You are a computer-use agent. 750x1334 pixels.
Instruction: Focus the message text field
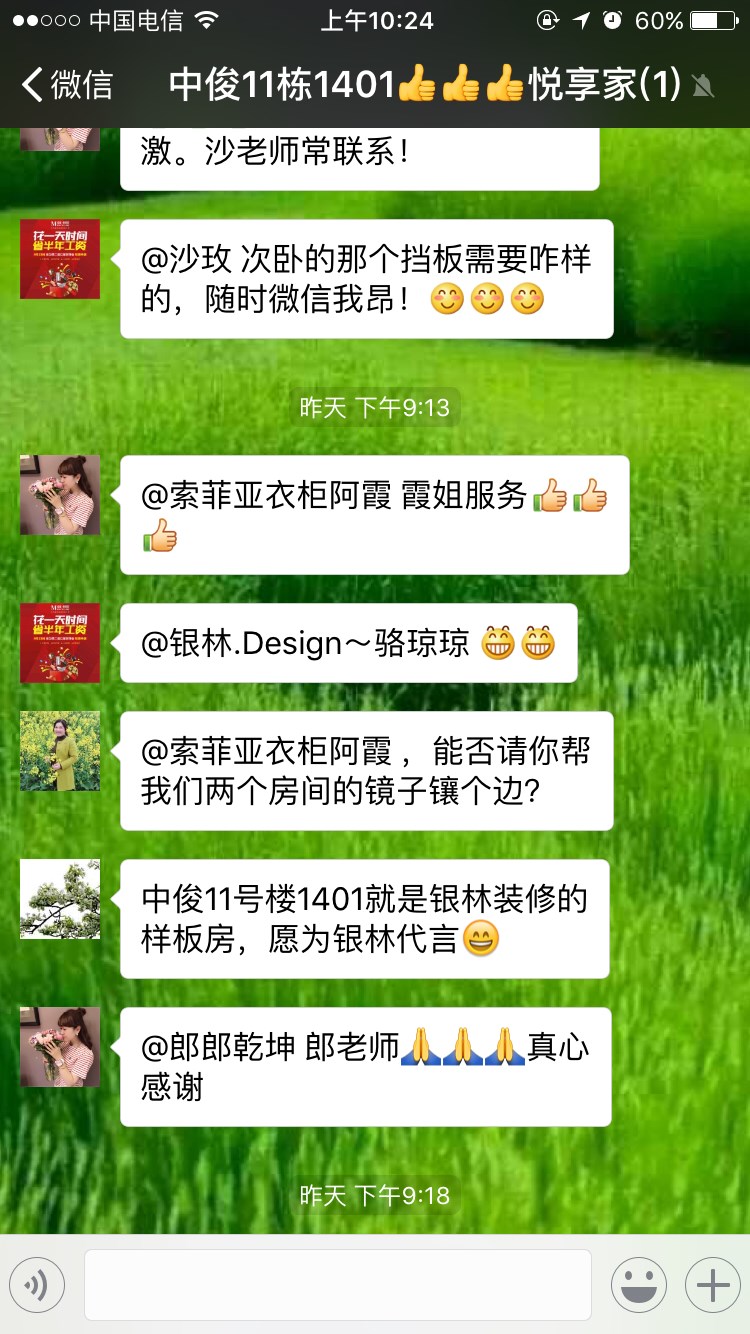coord(337,1284)
